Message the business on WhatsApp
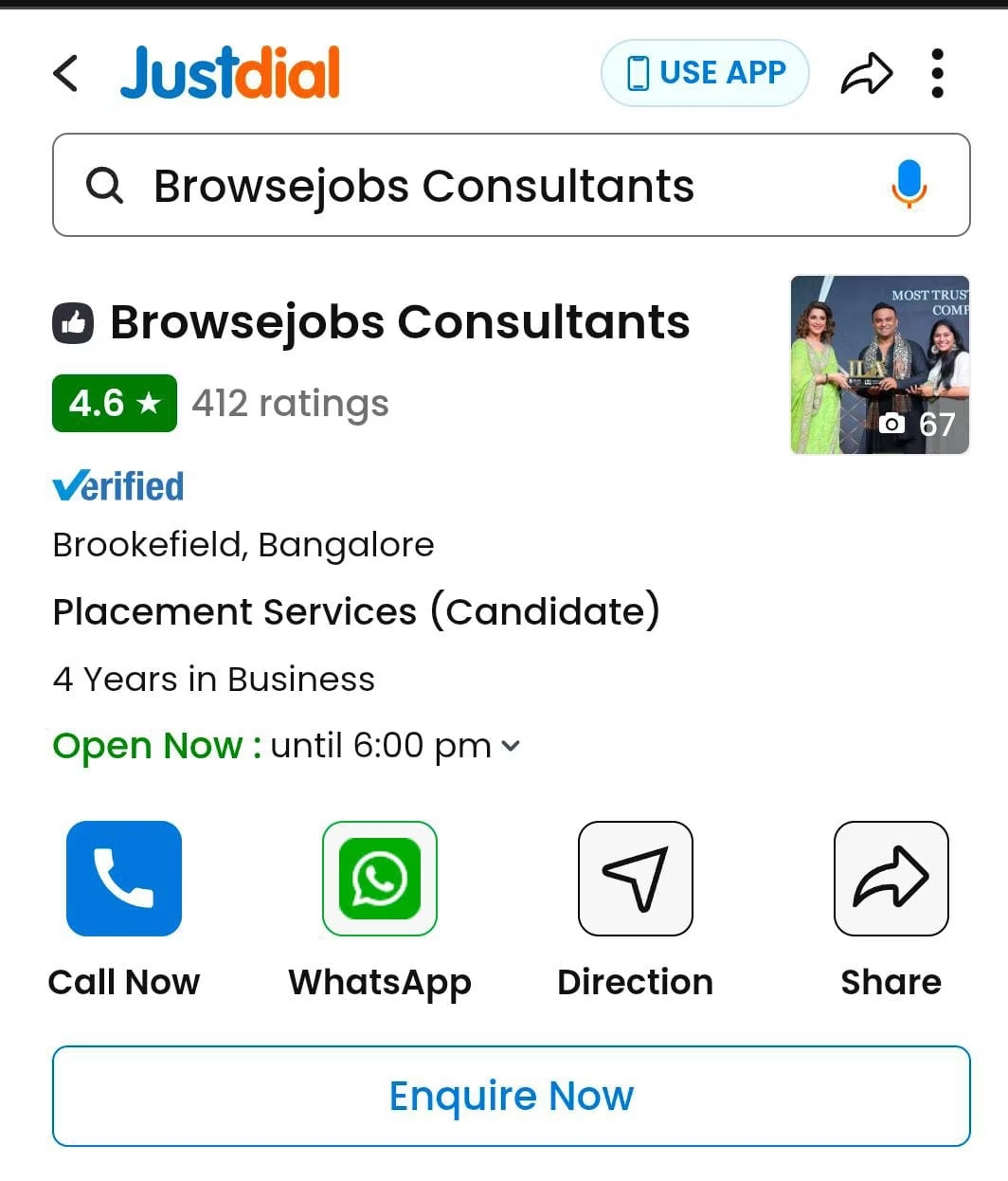Screen dimensions: 1008x1181 (x=379, y=879)
